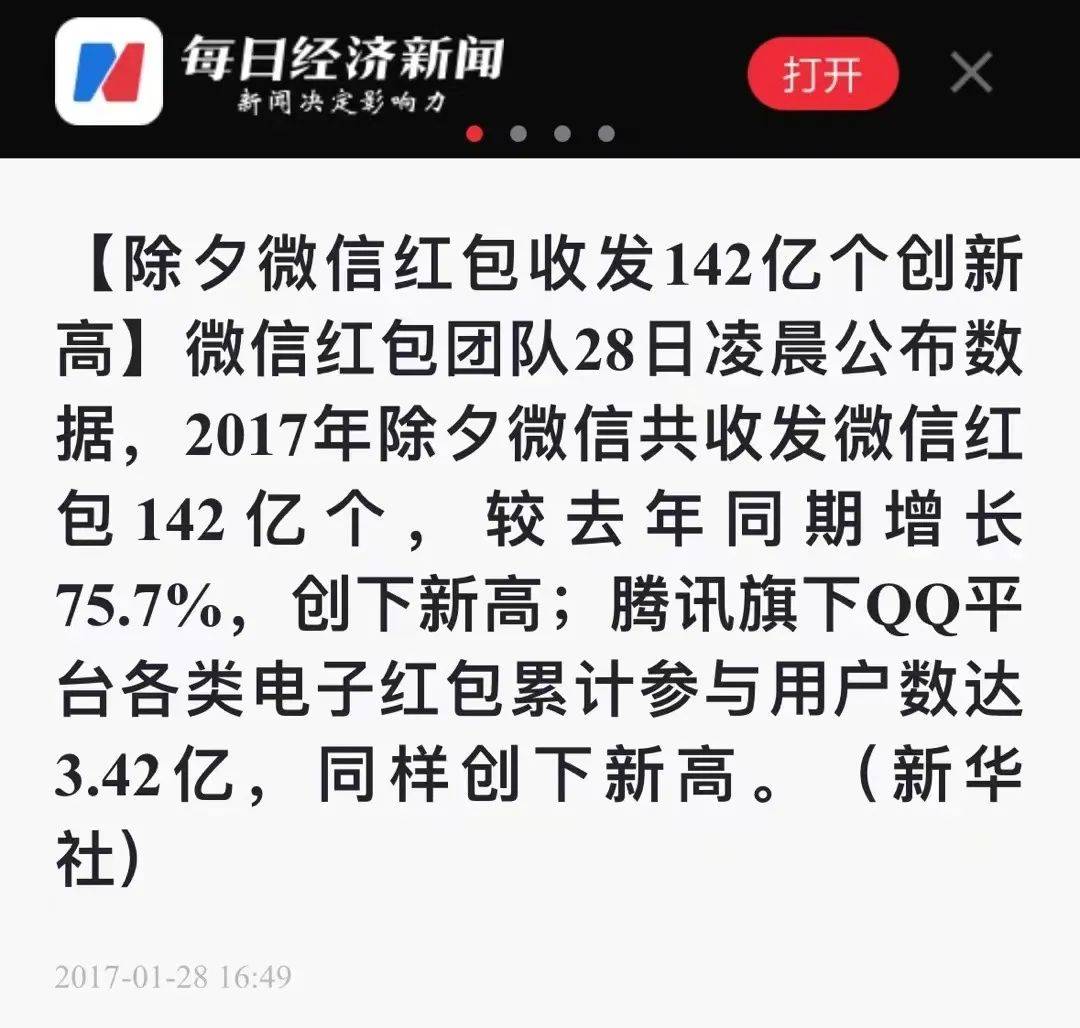1080x1028 pixels.
Task: Open the 每日经济新闻 banner app icon
Action: pos(108,72)
